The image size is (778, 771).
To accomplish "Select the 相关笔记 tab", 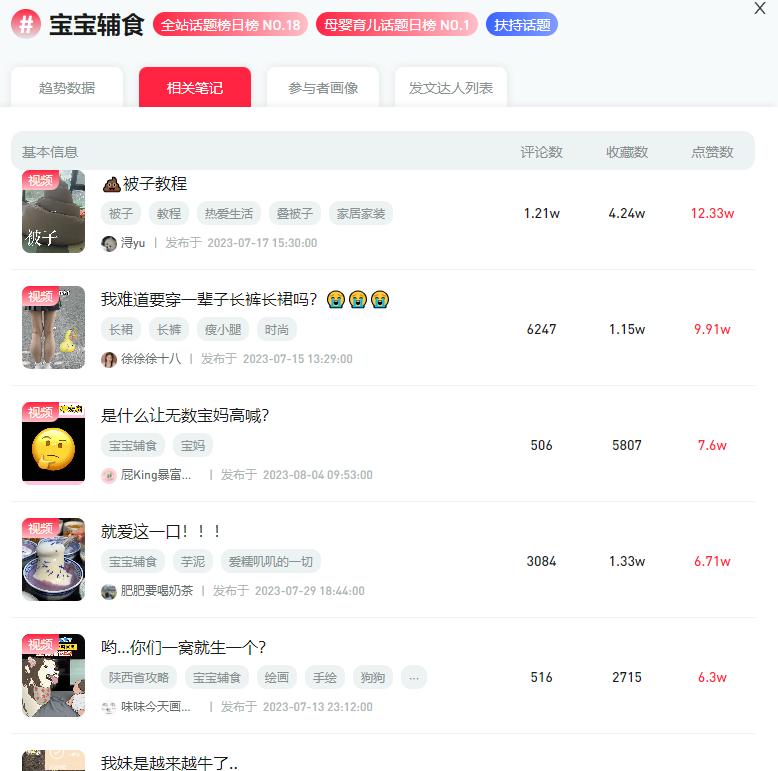I will pos(195,88).
